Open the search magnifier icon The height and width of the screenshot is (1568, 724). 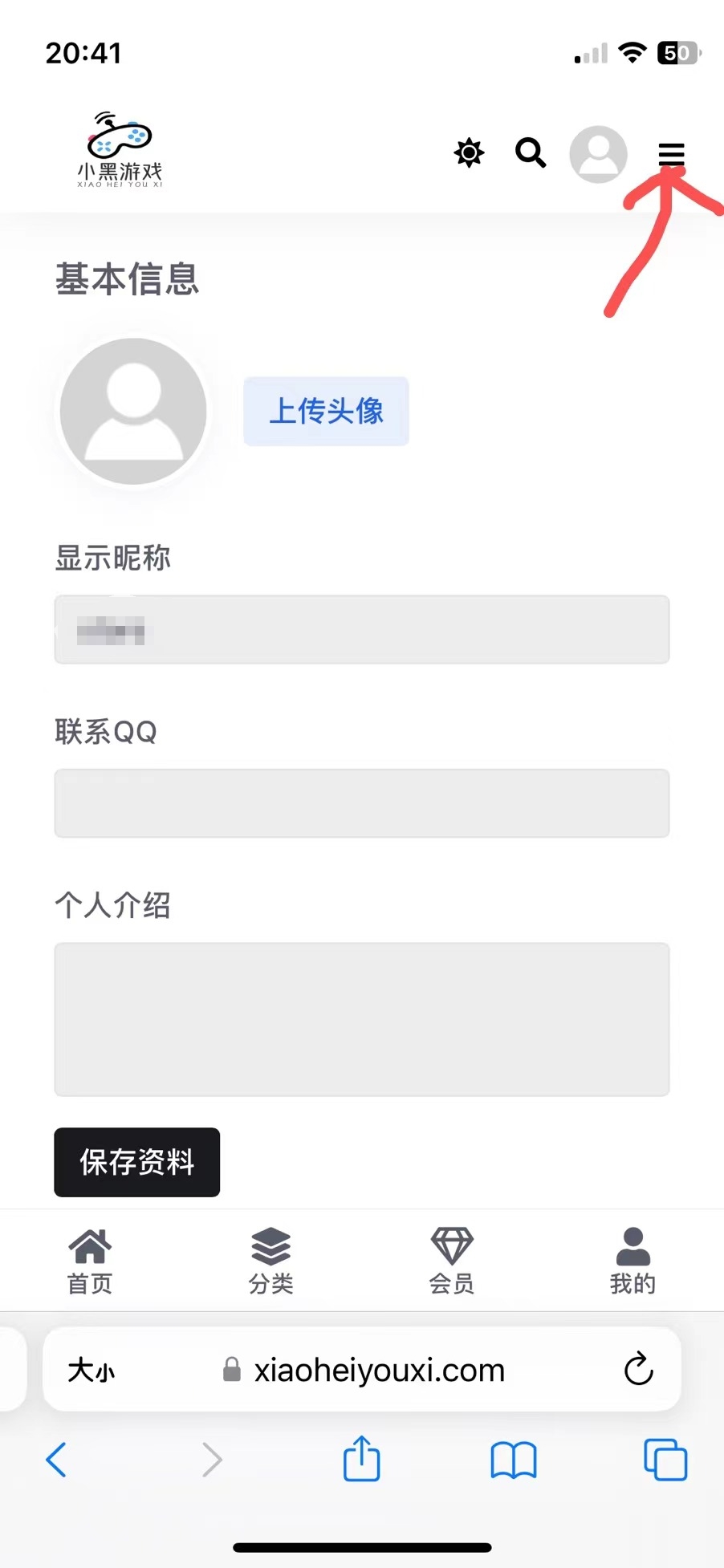click(x=531, y=152)
